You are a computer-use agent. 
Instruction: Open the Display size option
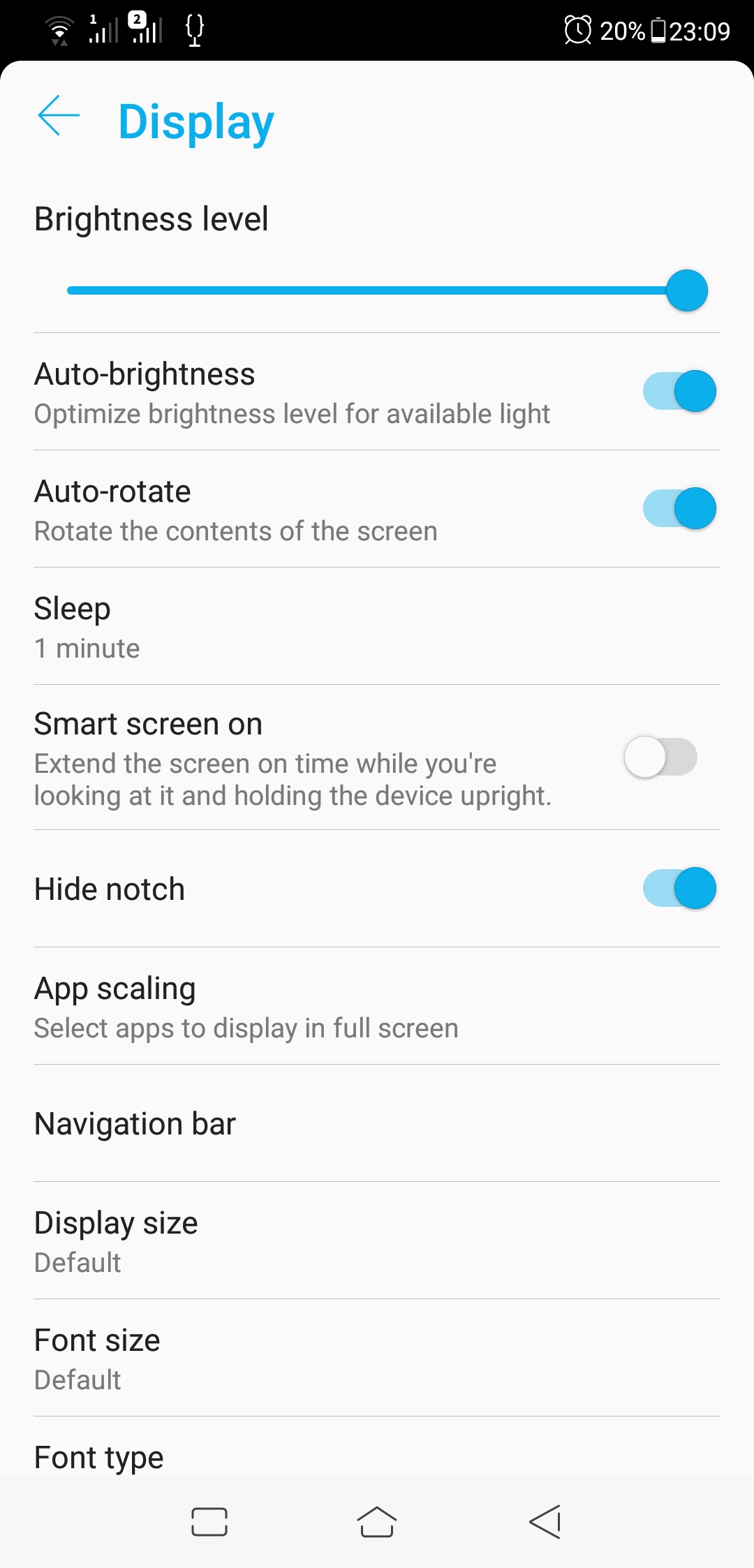[x=377, y=1241]
